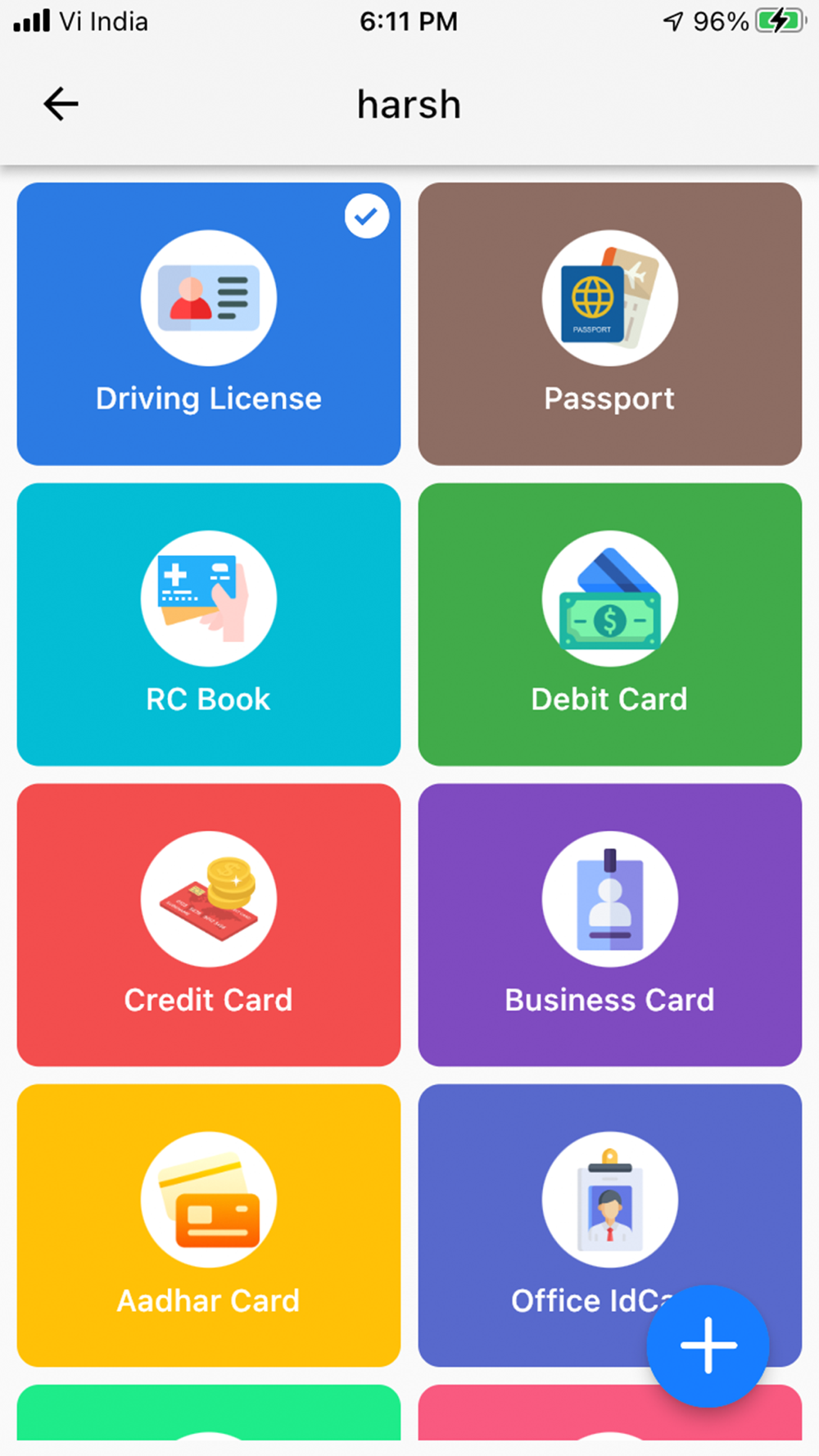Image resolution: width=819 pixels, height=1456 pixels.
Task: Select the Aadhar Card tile
Action: [209, 1225]
